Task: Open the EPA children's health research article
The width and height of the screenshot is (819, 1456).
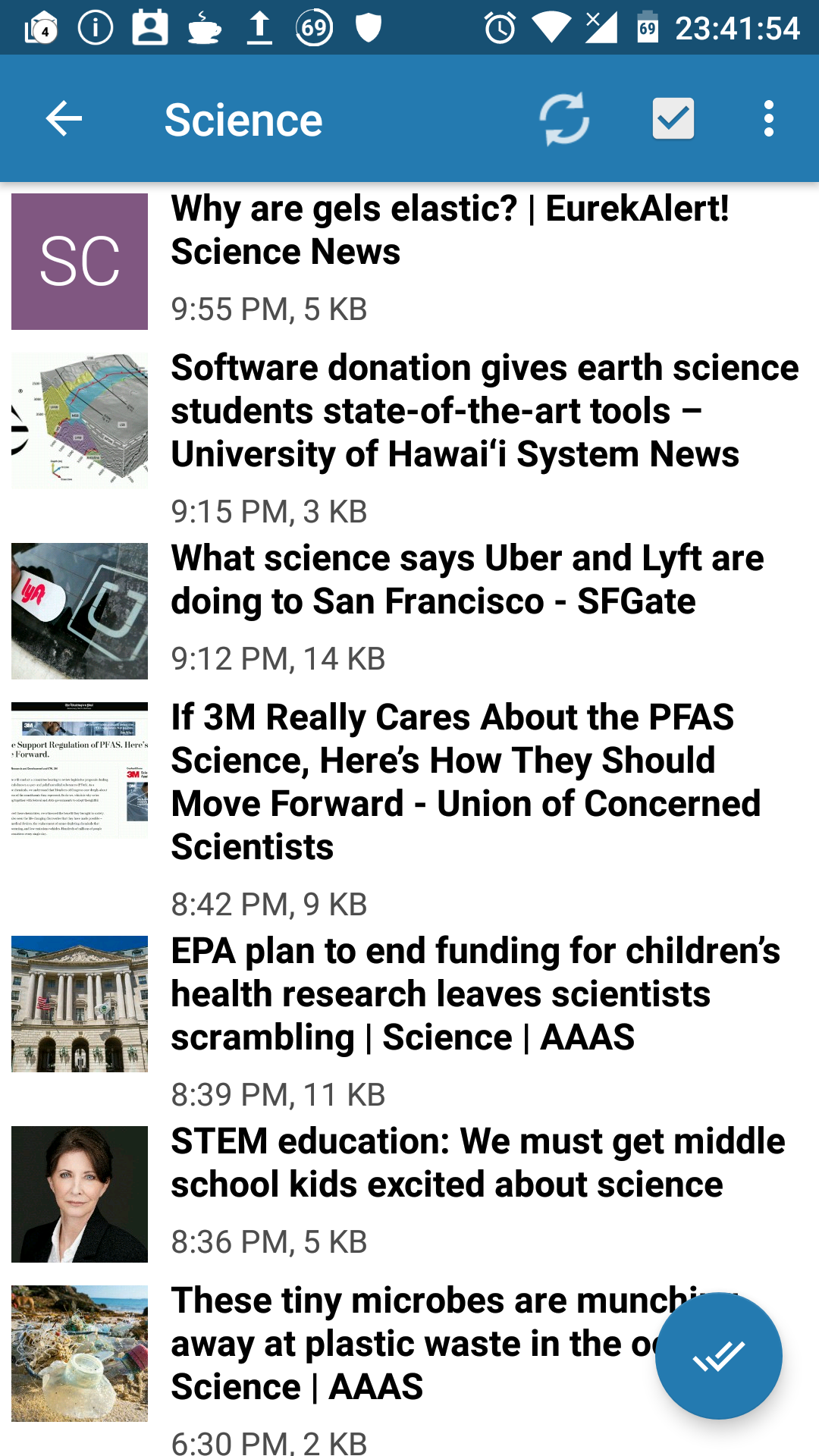Action: coord(475,994)
